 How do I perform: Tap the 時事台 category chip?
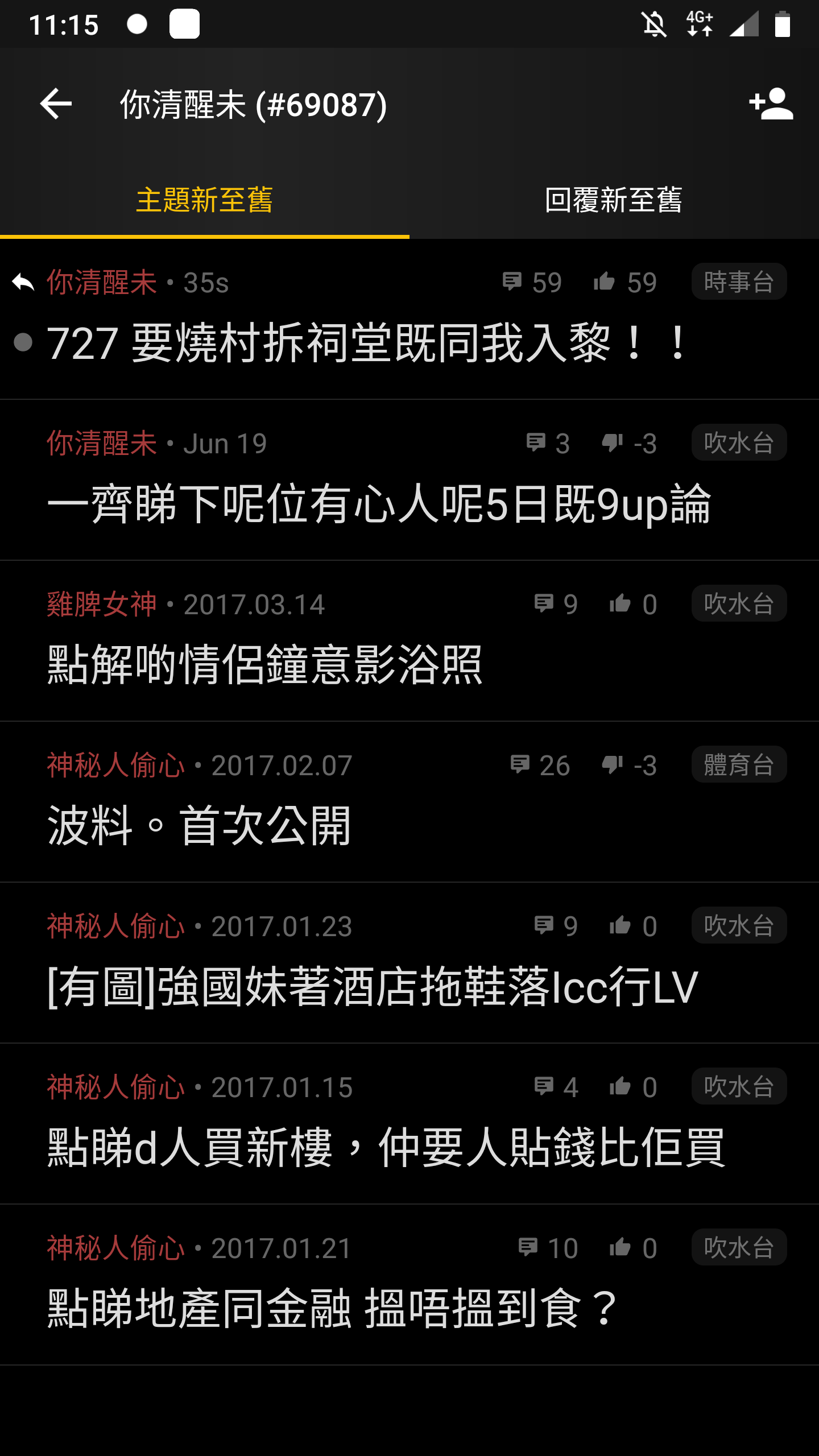(x=739, y=282)
